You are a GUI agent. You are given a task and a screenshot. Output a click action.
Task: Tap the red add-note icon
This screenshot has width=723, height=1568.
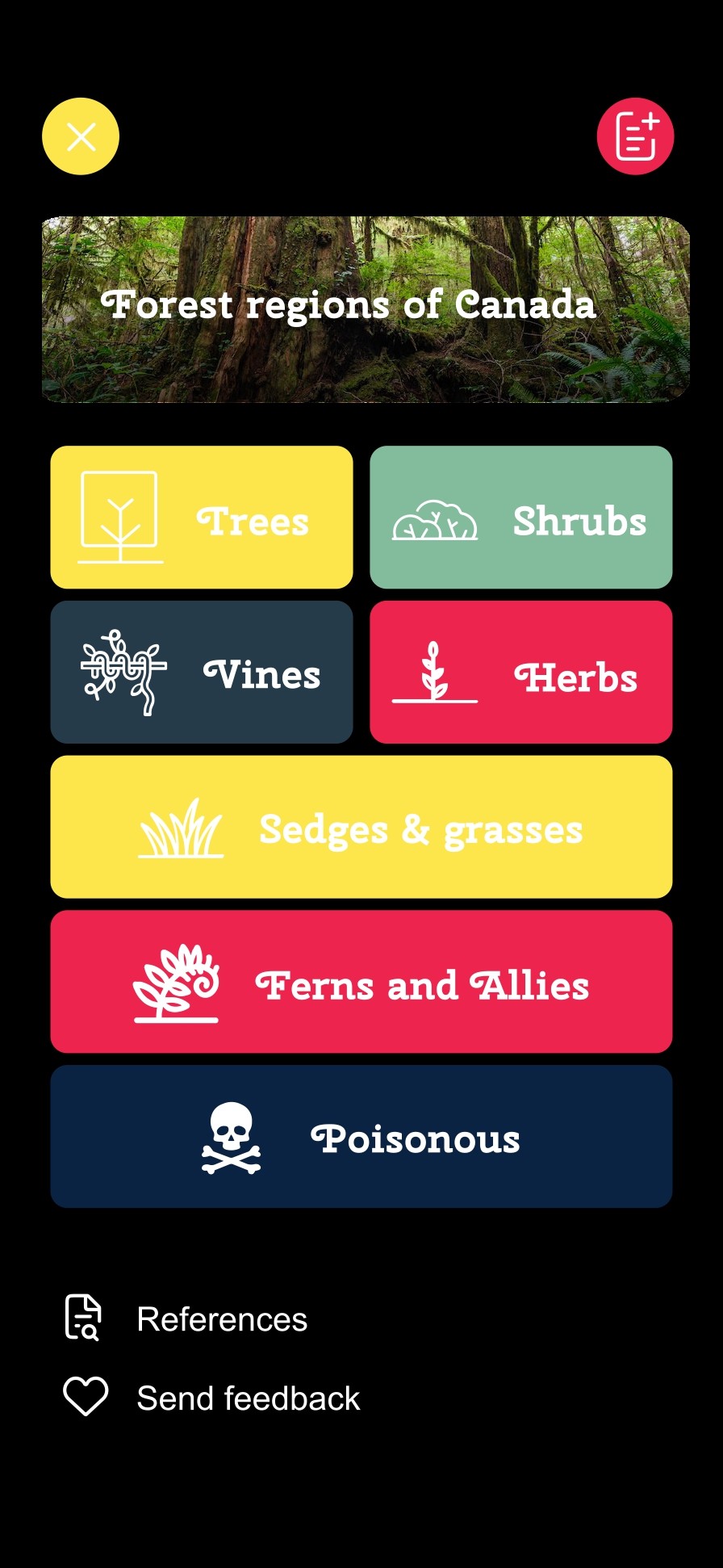(x=635, y=136)
